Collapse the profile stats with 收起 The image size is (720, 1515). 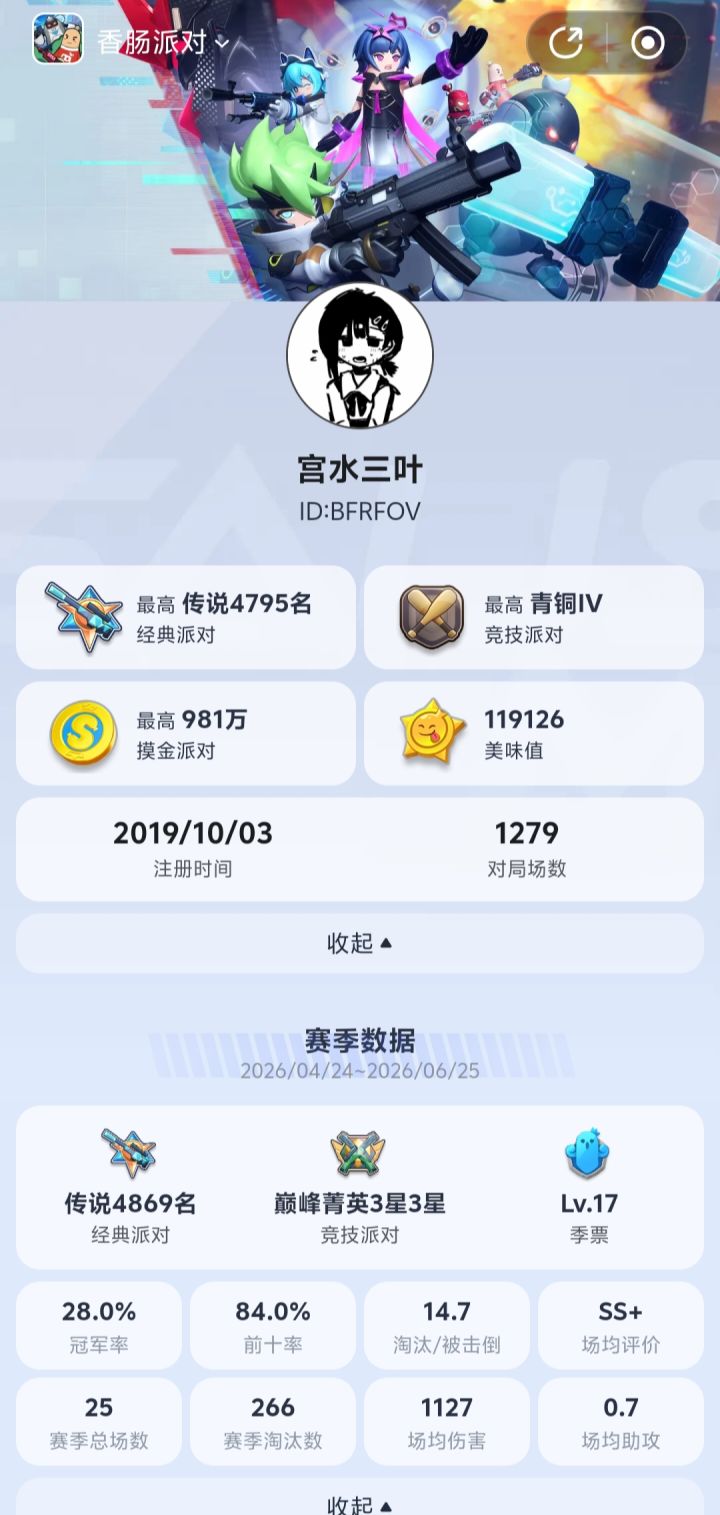[360, 942]
